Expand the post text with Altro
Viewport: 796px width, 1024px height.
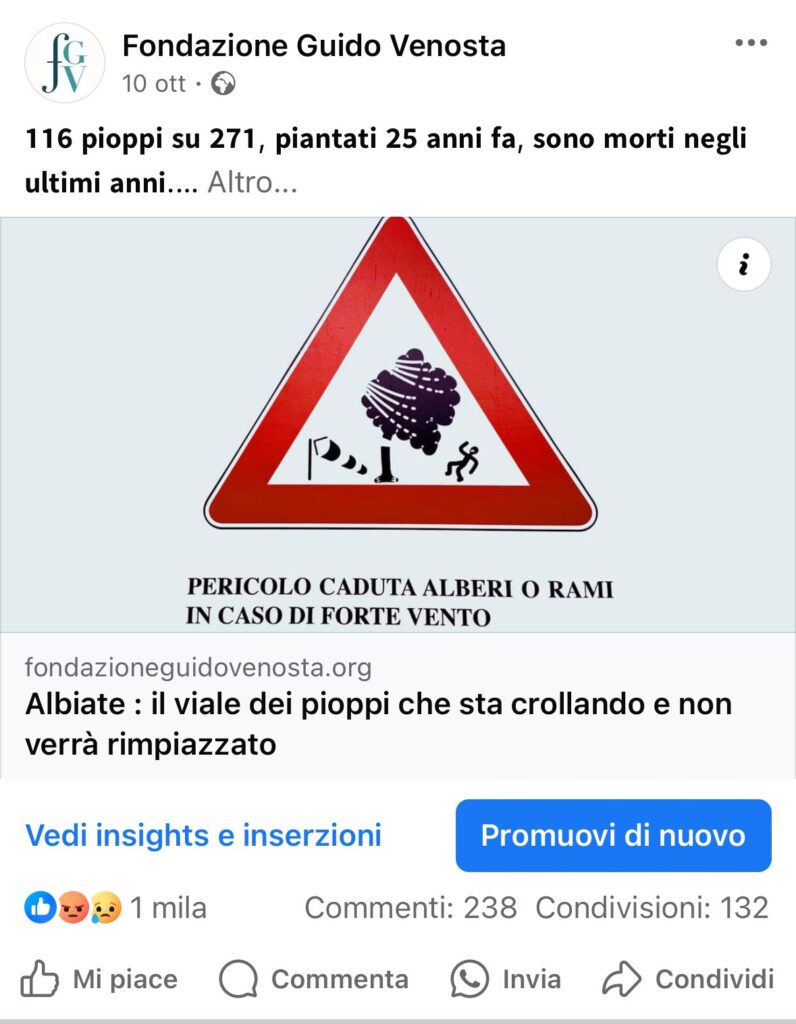coord(252,184)
